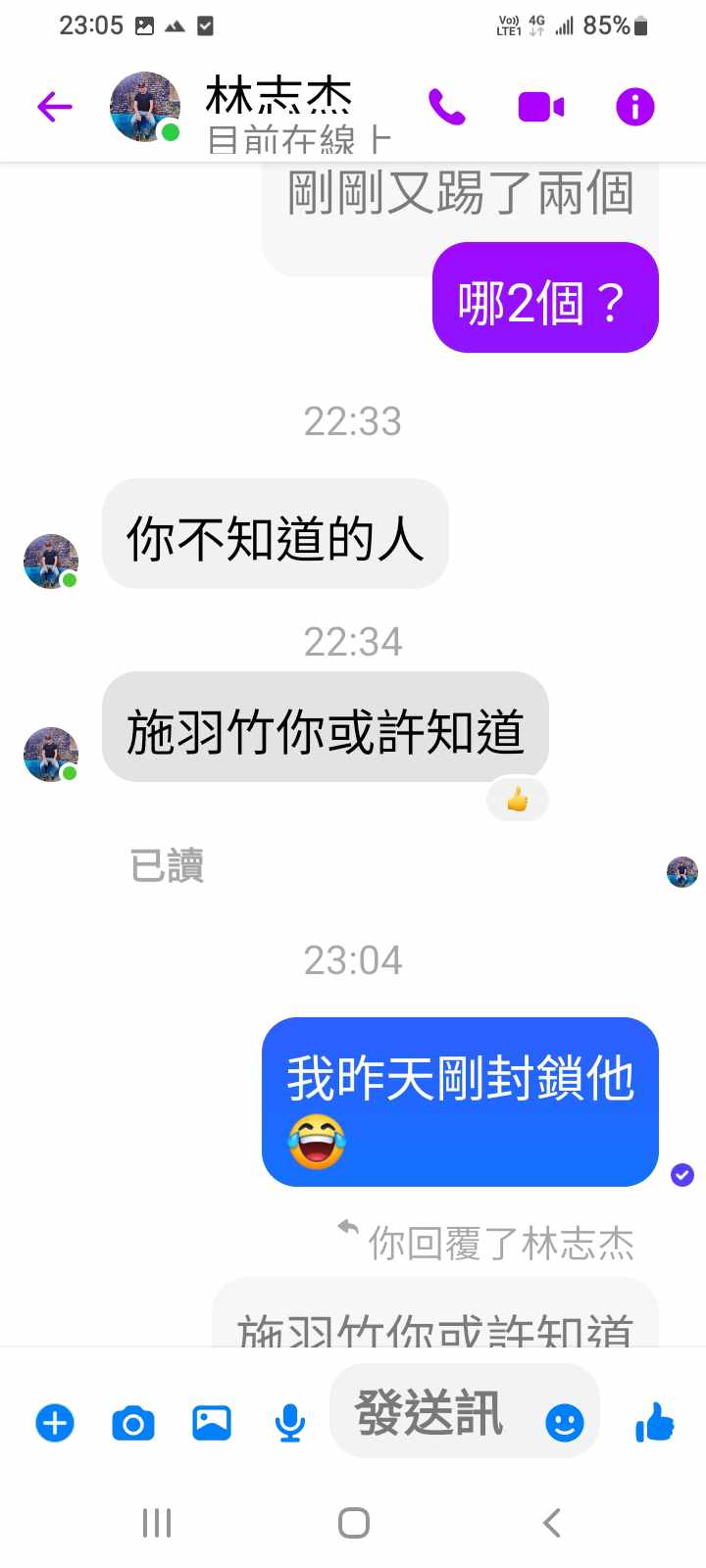Screen dimensions: 706x1568
Task: Open the camera to take a photo
Action: click(133, 1423)
